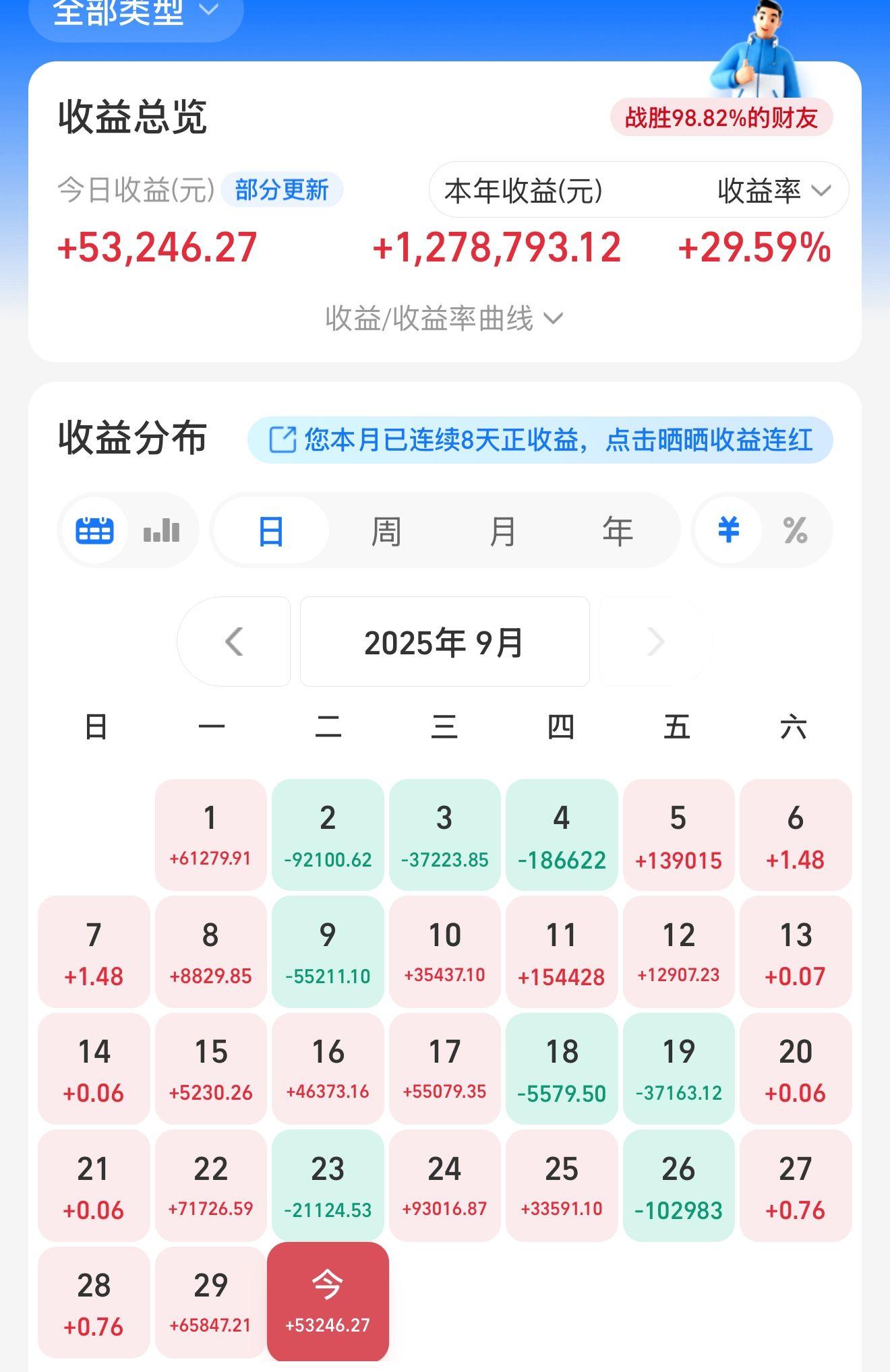Open today's 今 cell with +53246.27
Screen dimensions: 890x1372
[x=328, y=1301]
